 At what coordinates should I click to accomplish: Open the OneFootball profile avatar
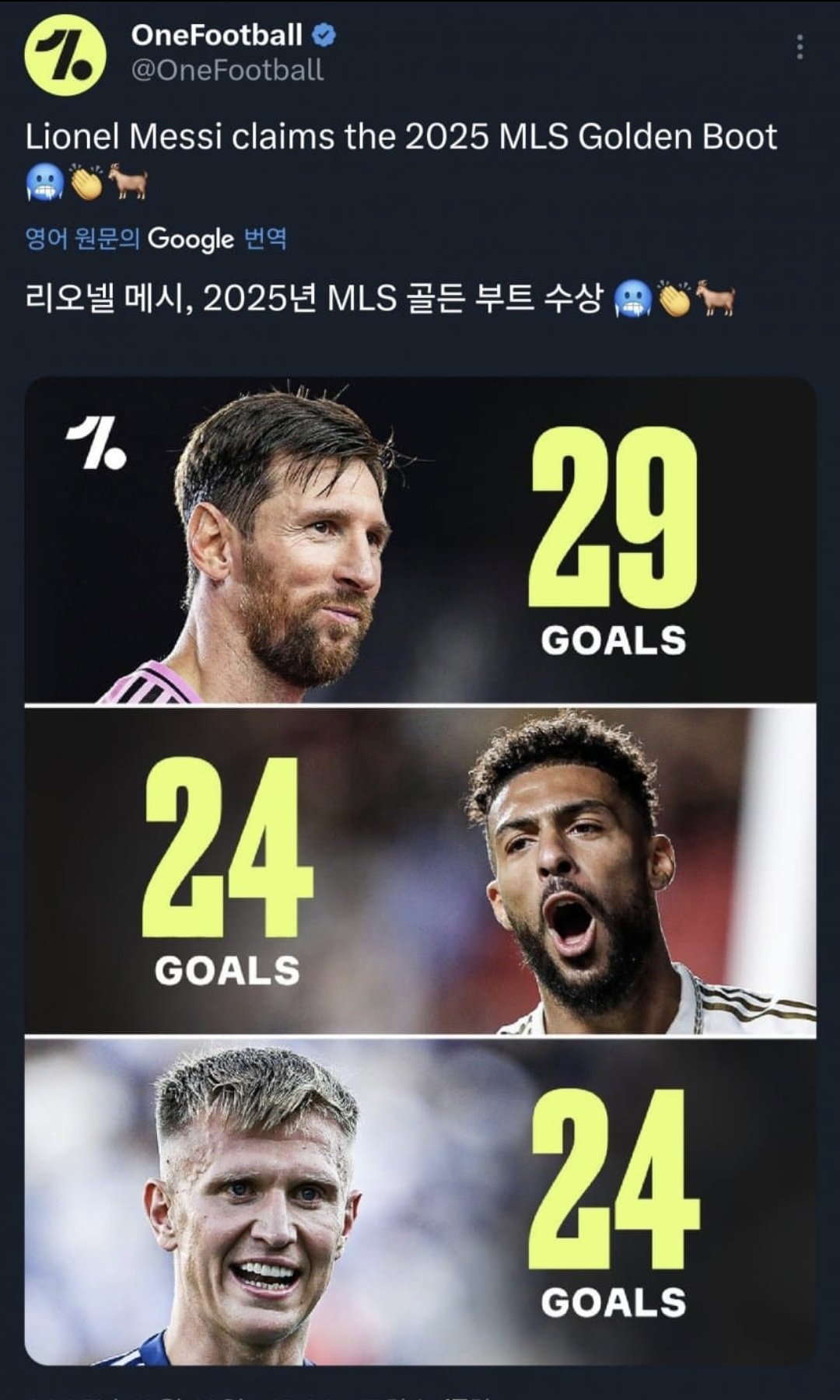point(65,55)
